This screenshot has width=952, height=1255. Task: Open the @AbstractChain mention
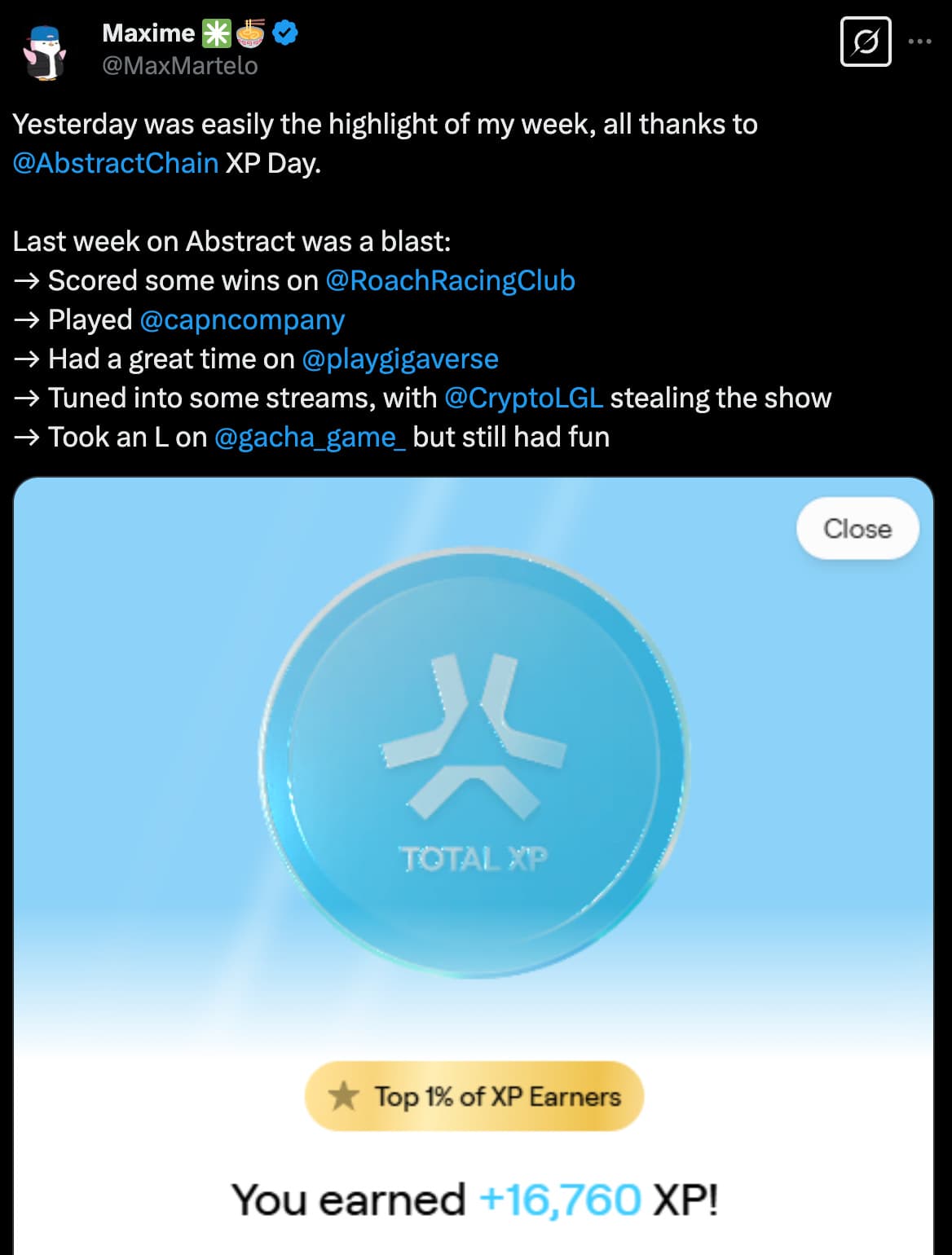[116, 163]
